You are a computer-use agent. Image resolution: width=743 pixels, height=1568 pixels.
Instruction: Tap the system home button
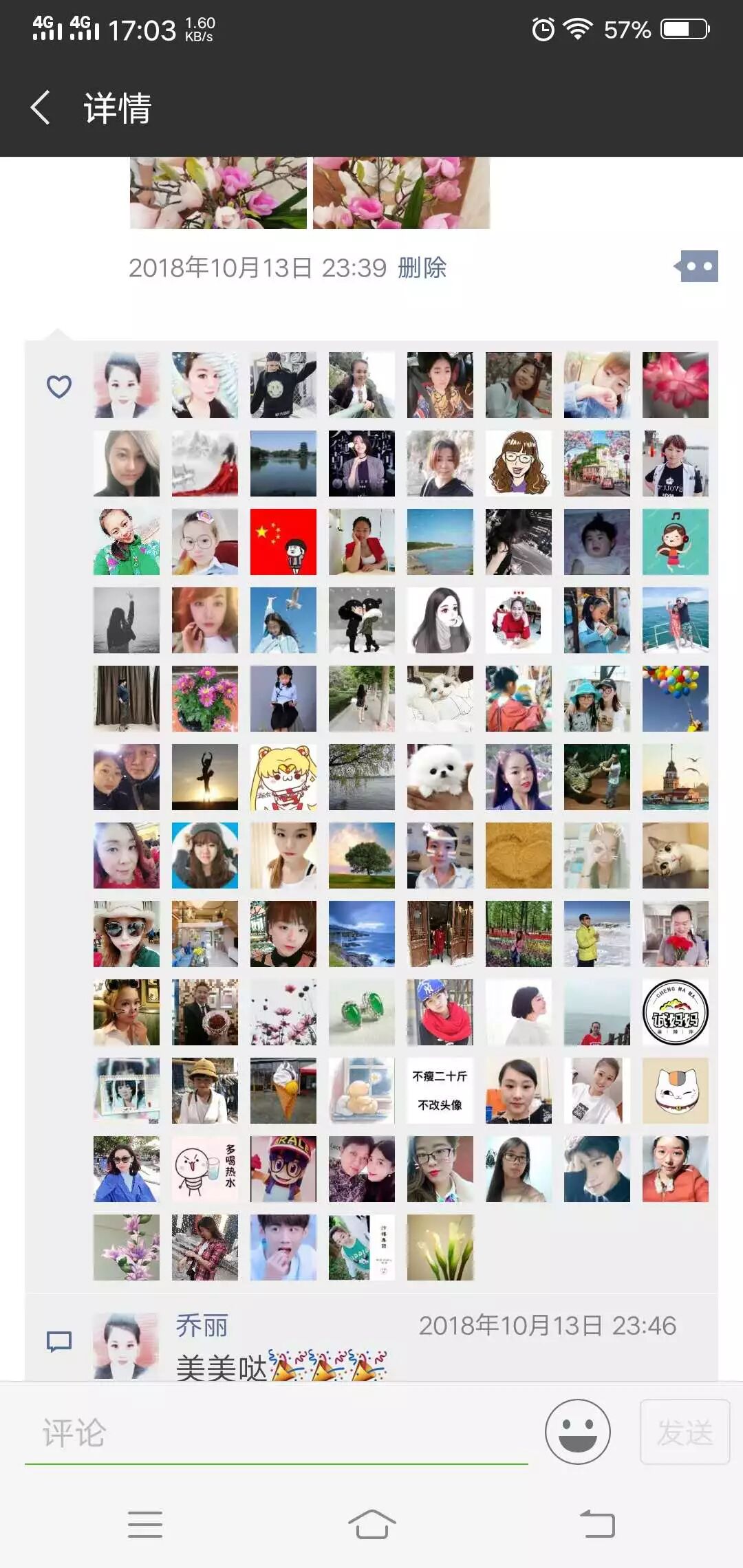(x=371, y=1524)
